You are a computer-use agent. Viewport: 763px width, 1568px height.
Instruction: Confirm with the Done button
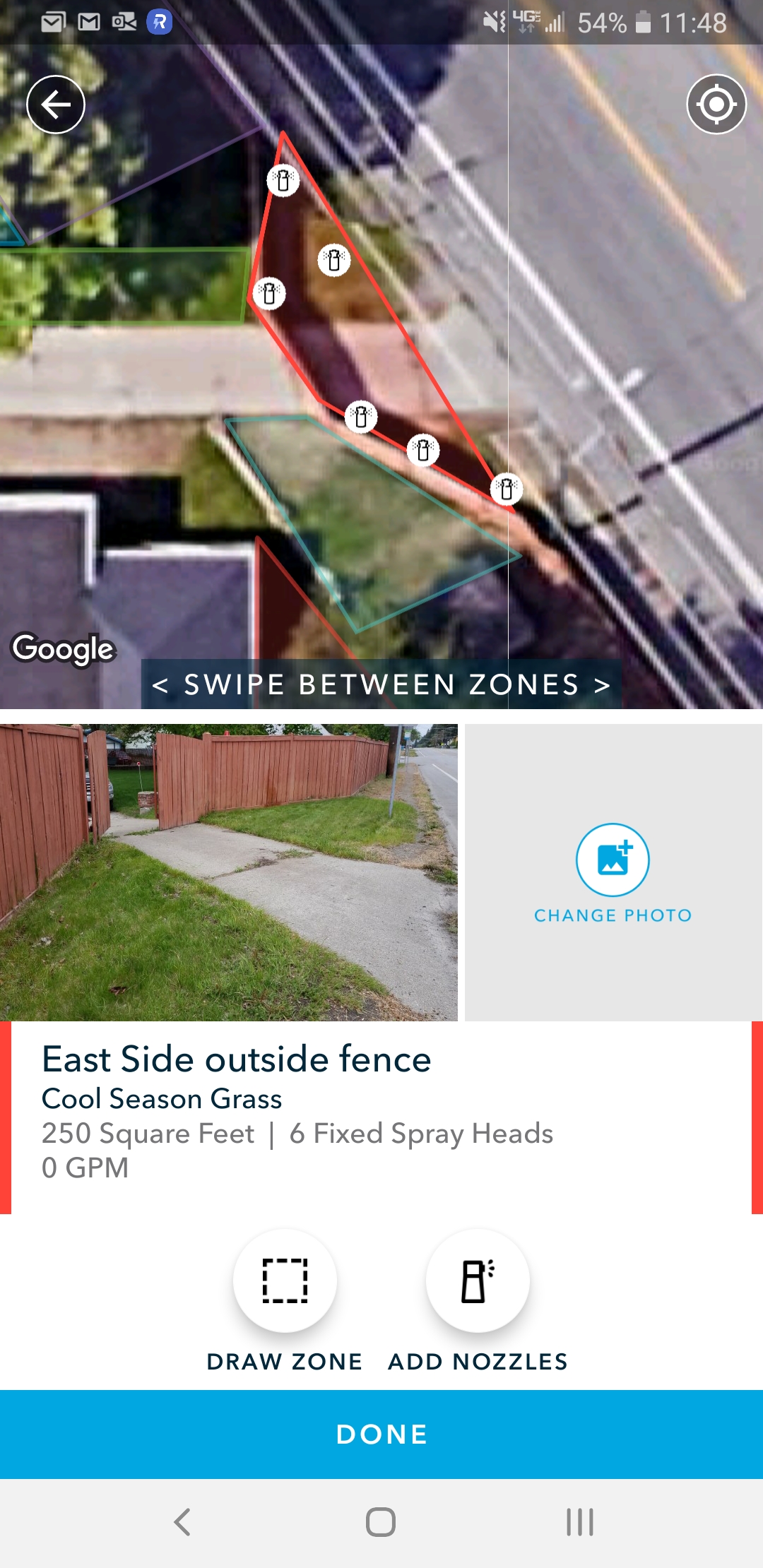pos(381,1435)
